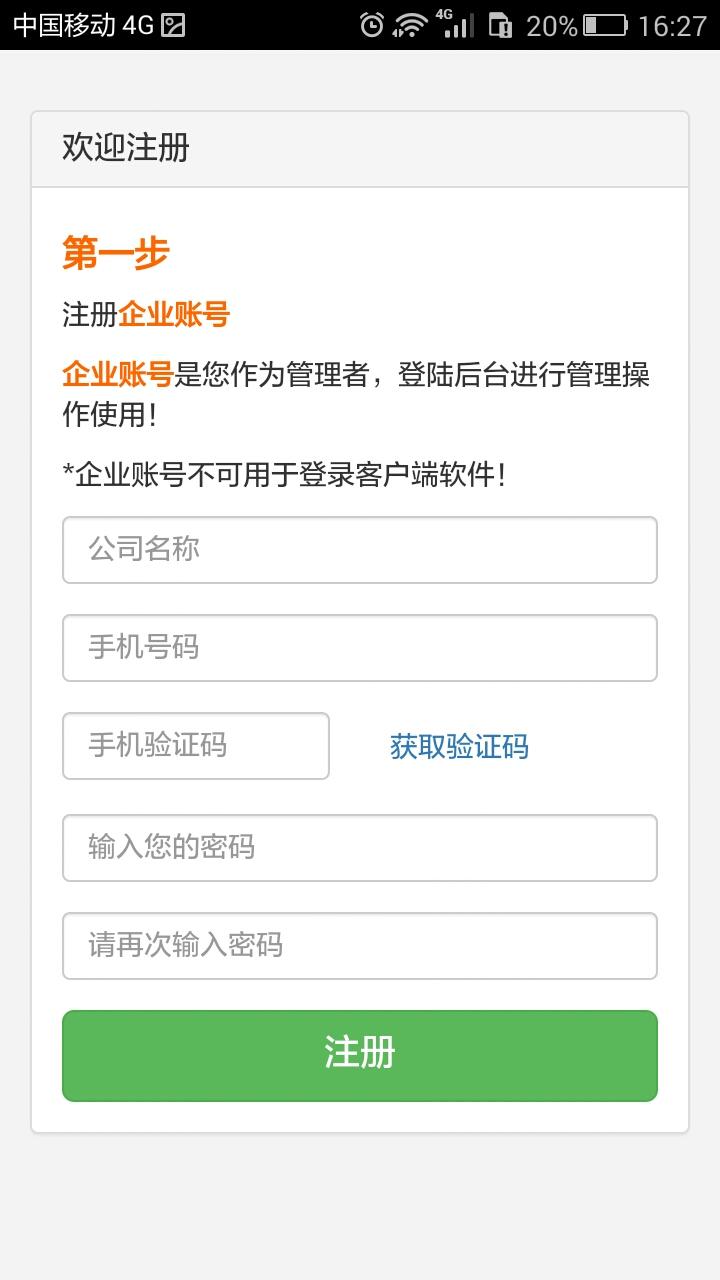The width and height of the screenshot is (720, 1280).
Task: Click the 输入您的密码 password field
Action: tap(360, 847)
